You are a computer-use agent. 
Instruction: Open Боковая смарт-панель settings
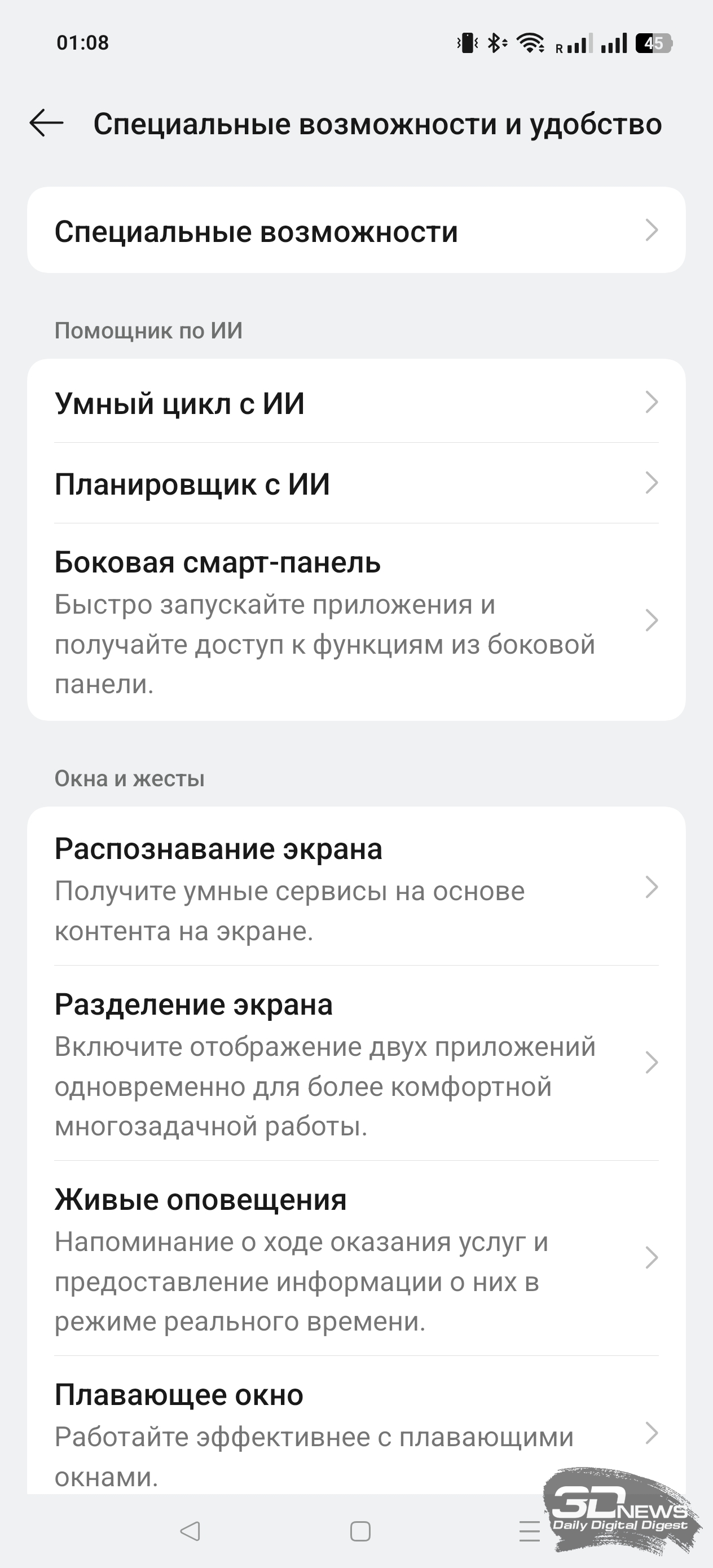coord(356,622)
